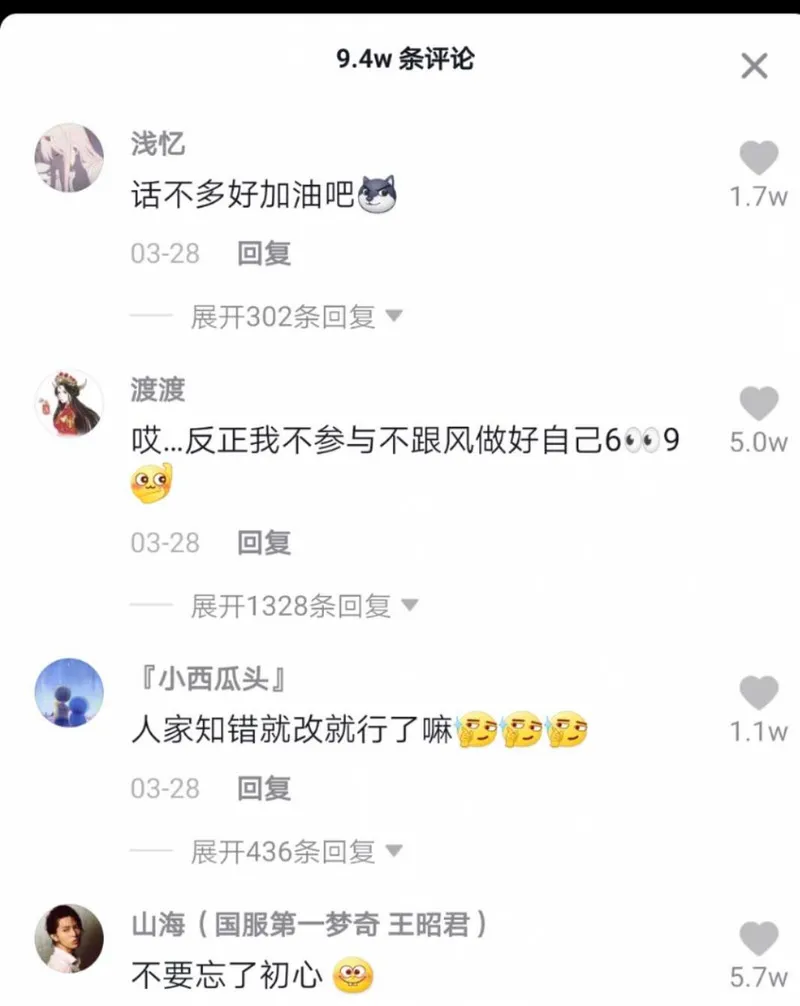Open 渡渡's profile avatar
The width and height of the screenshot is (800, 1006).
click(69, 403)
